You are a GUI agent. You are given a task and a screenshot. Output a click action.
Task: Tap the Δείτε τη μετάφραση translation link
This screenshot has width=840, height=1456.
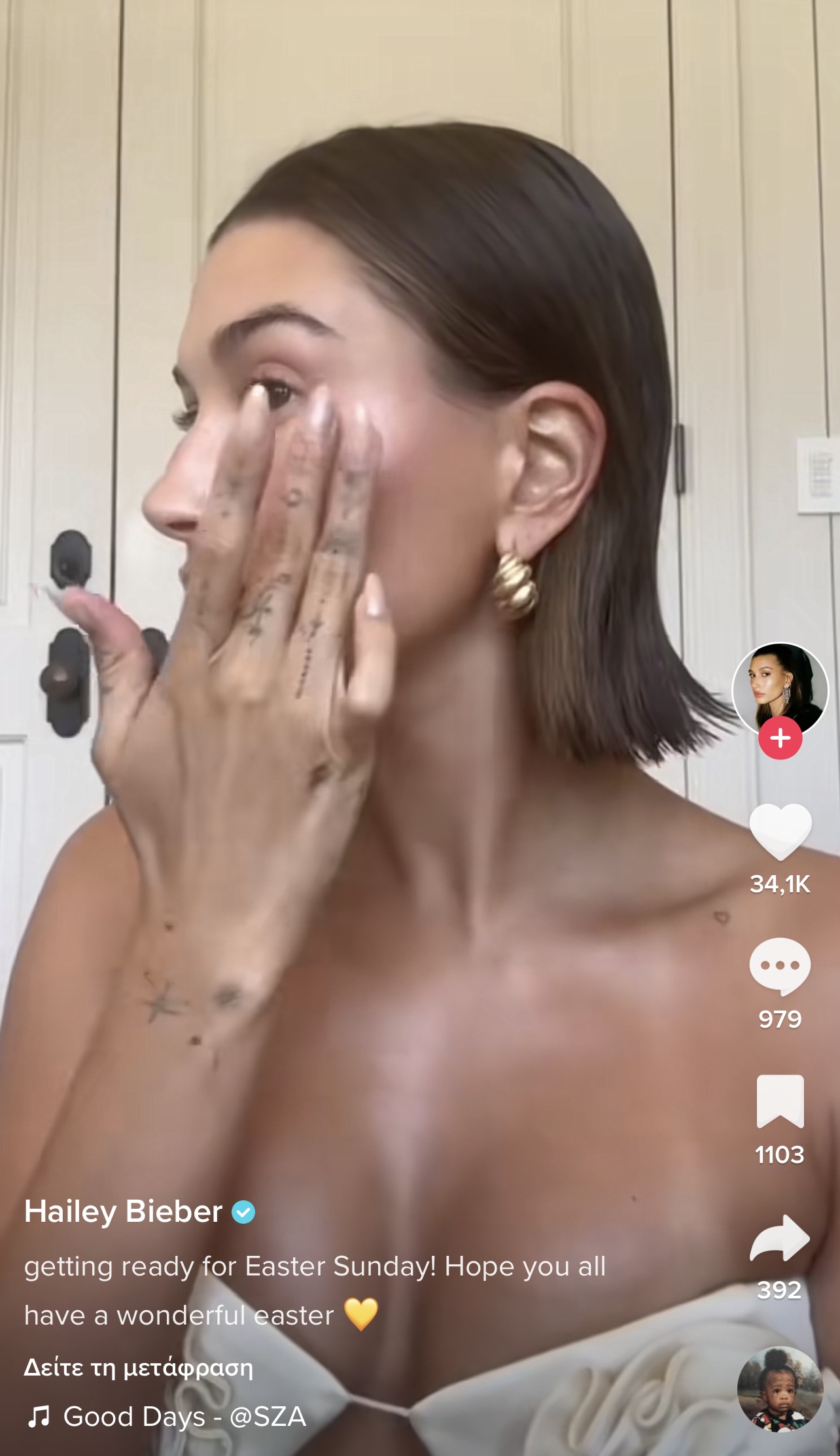[x=138, y=1367]
